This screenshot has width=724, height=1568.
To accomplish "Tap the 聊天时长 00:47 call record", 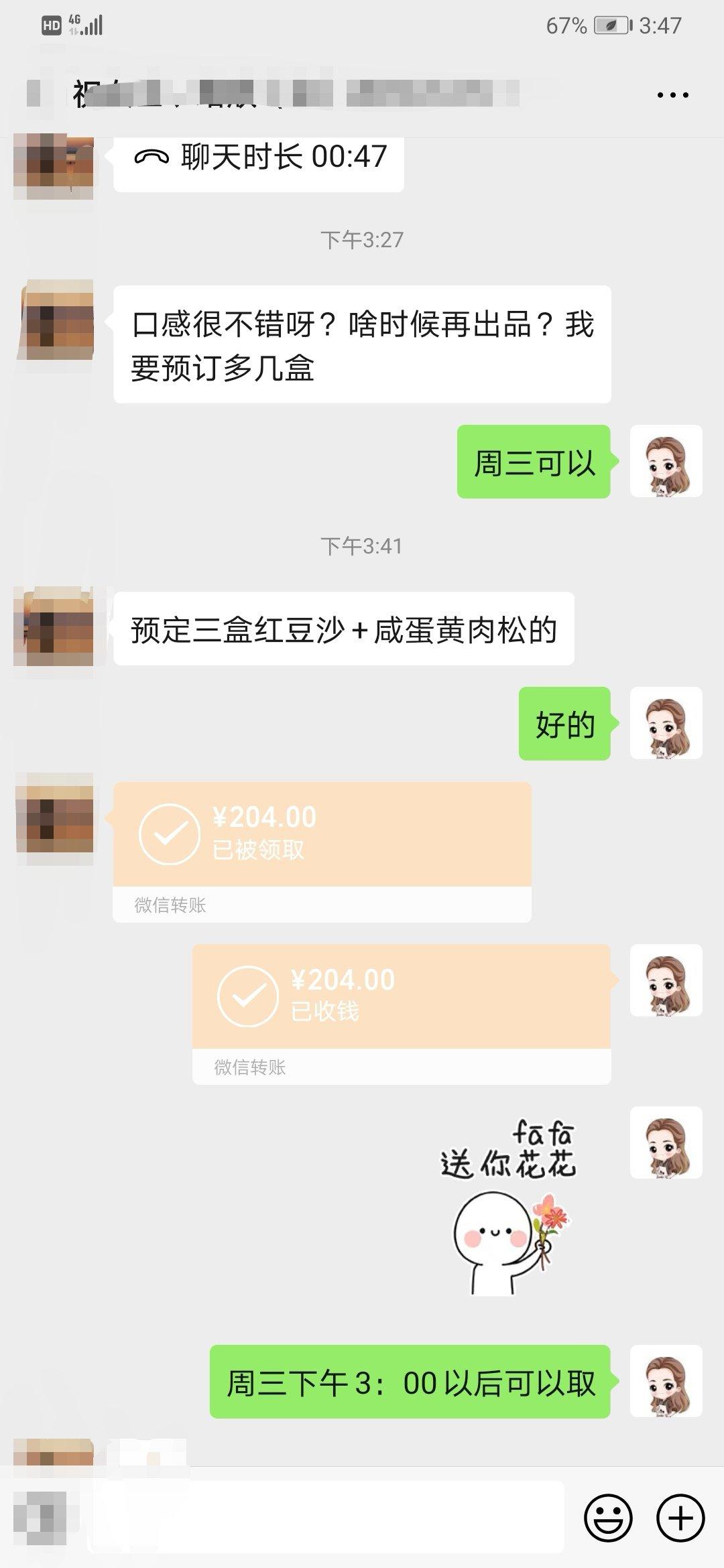I will click(259, 158).
